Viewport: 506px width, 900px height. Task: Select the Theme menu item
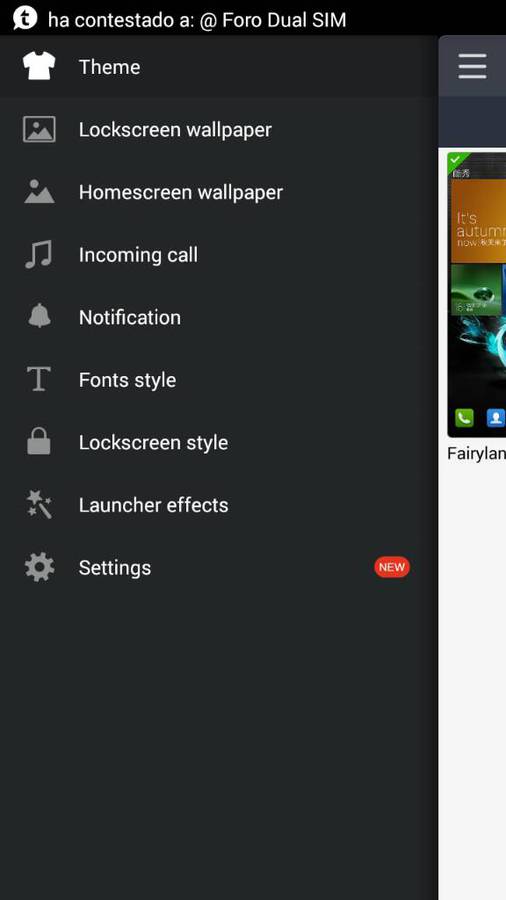click(x=219, y=67)
